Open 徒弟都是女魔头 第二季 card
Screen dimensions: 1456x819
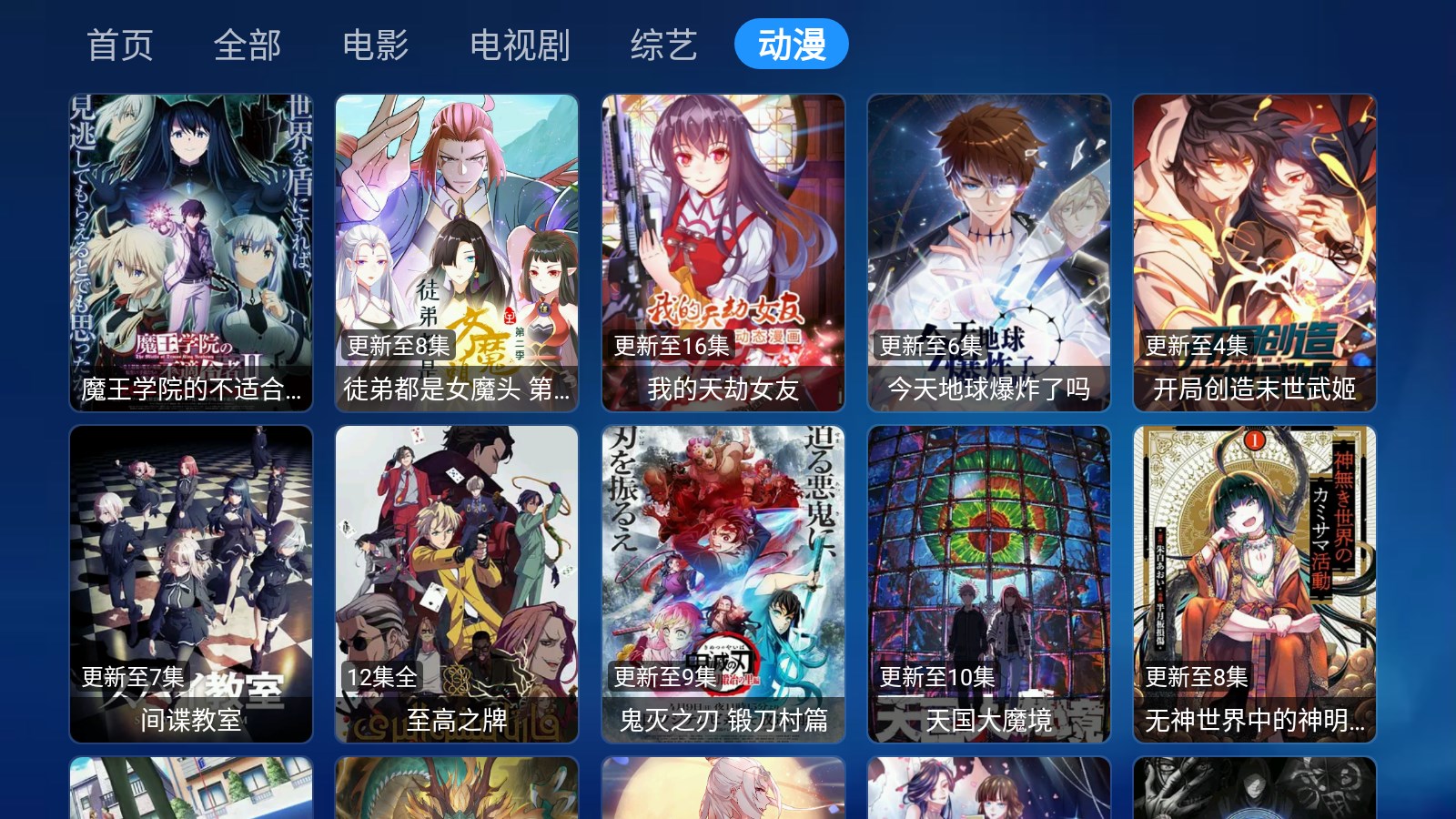[x=457, y=253]
